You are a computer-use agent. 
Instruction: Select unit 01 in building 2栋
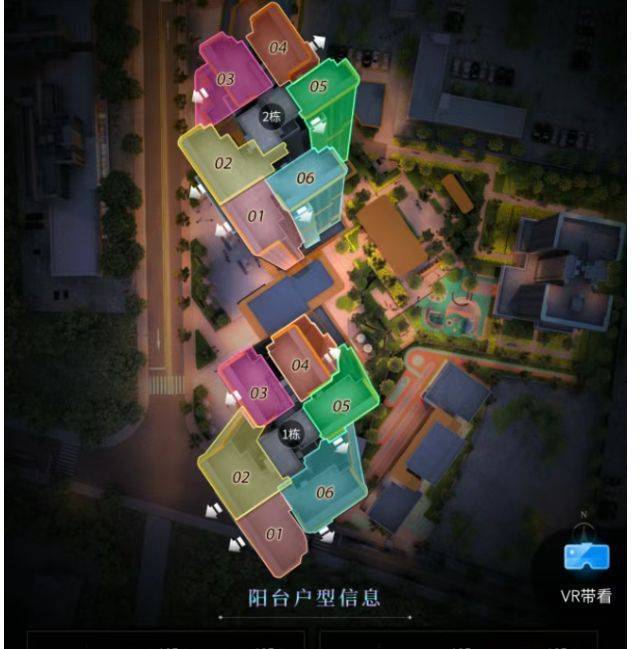point(255,215)
